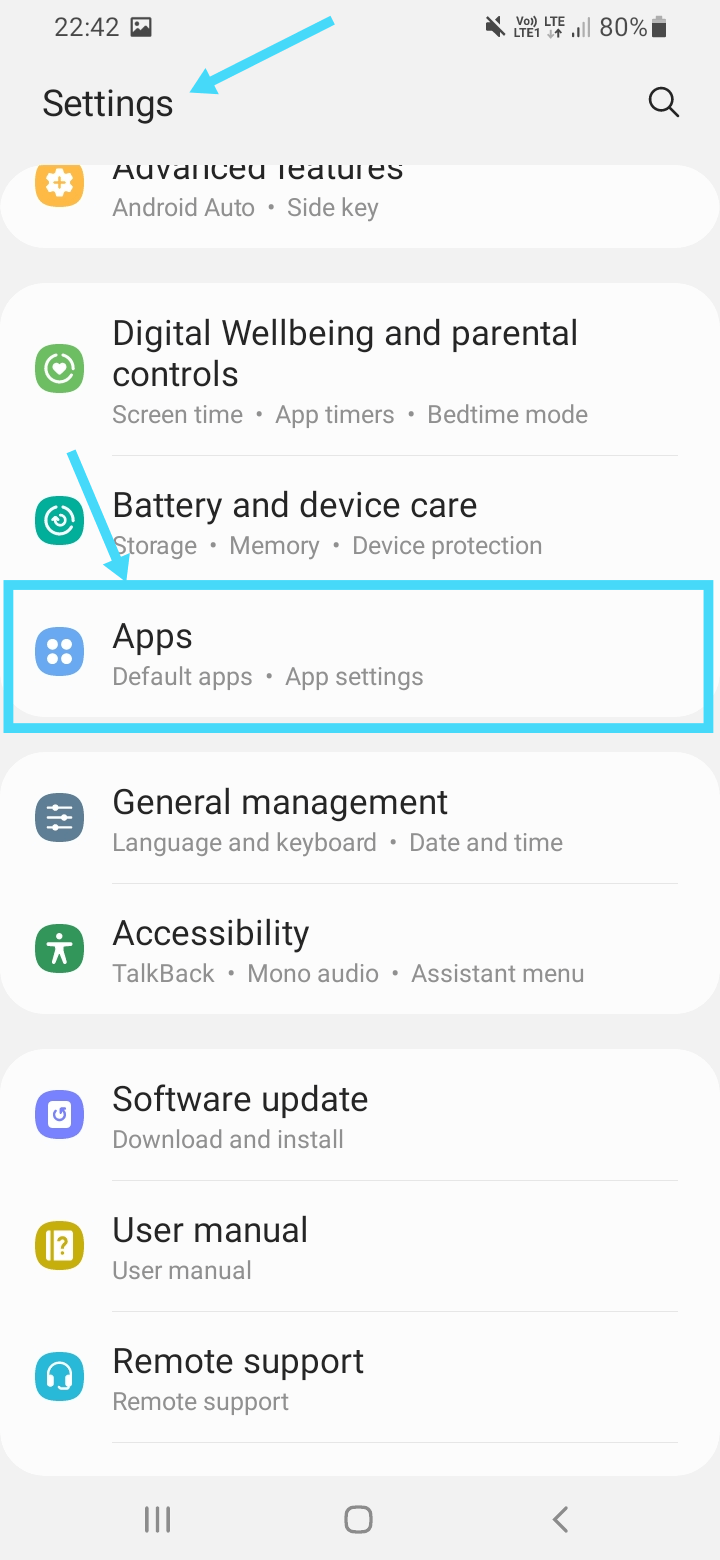
Task: Open the search magnifier in Settings
Action: click(x=663, y=102)
